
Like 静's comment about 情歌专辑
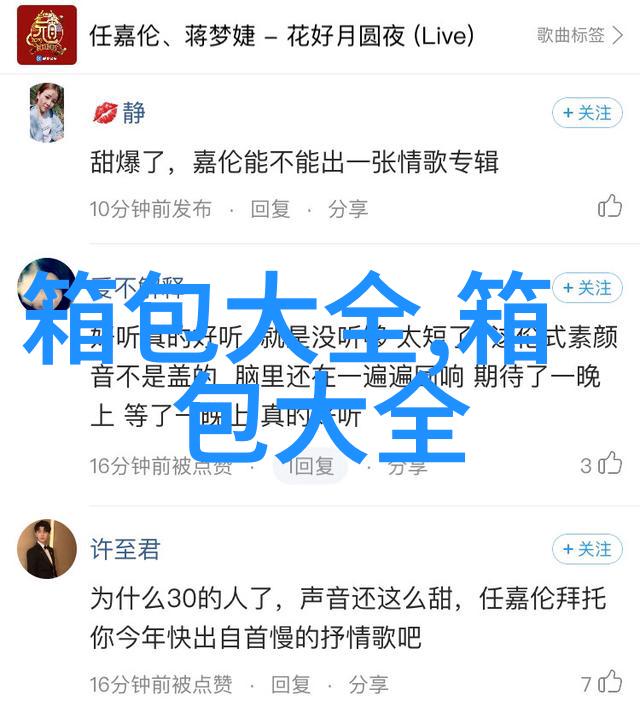[609, 207]
